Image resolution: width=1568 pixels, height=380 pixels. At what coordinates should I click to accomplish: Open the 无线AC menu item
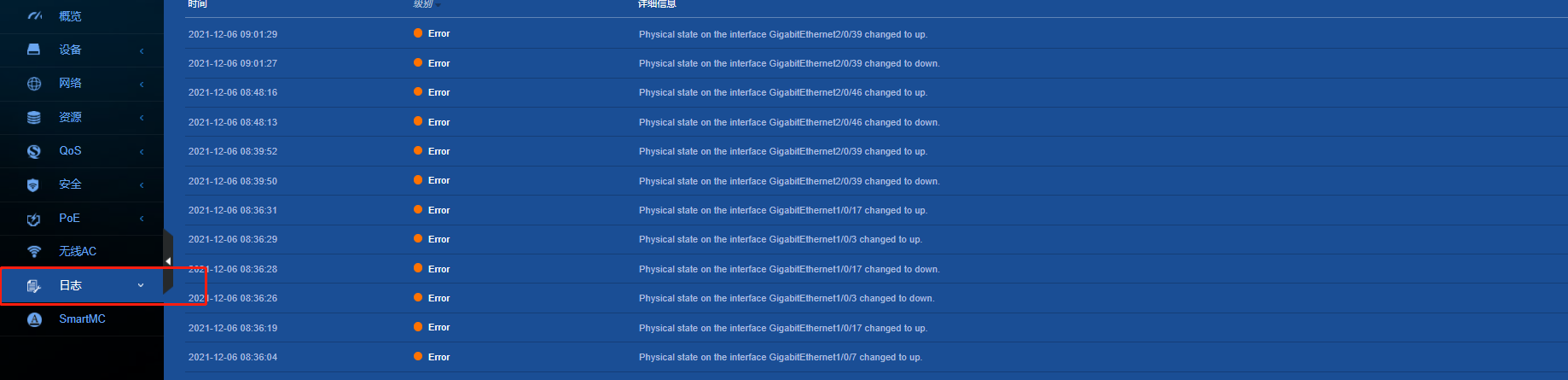point(77,251)
